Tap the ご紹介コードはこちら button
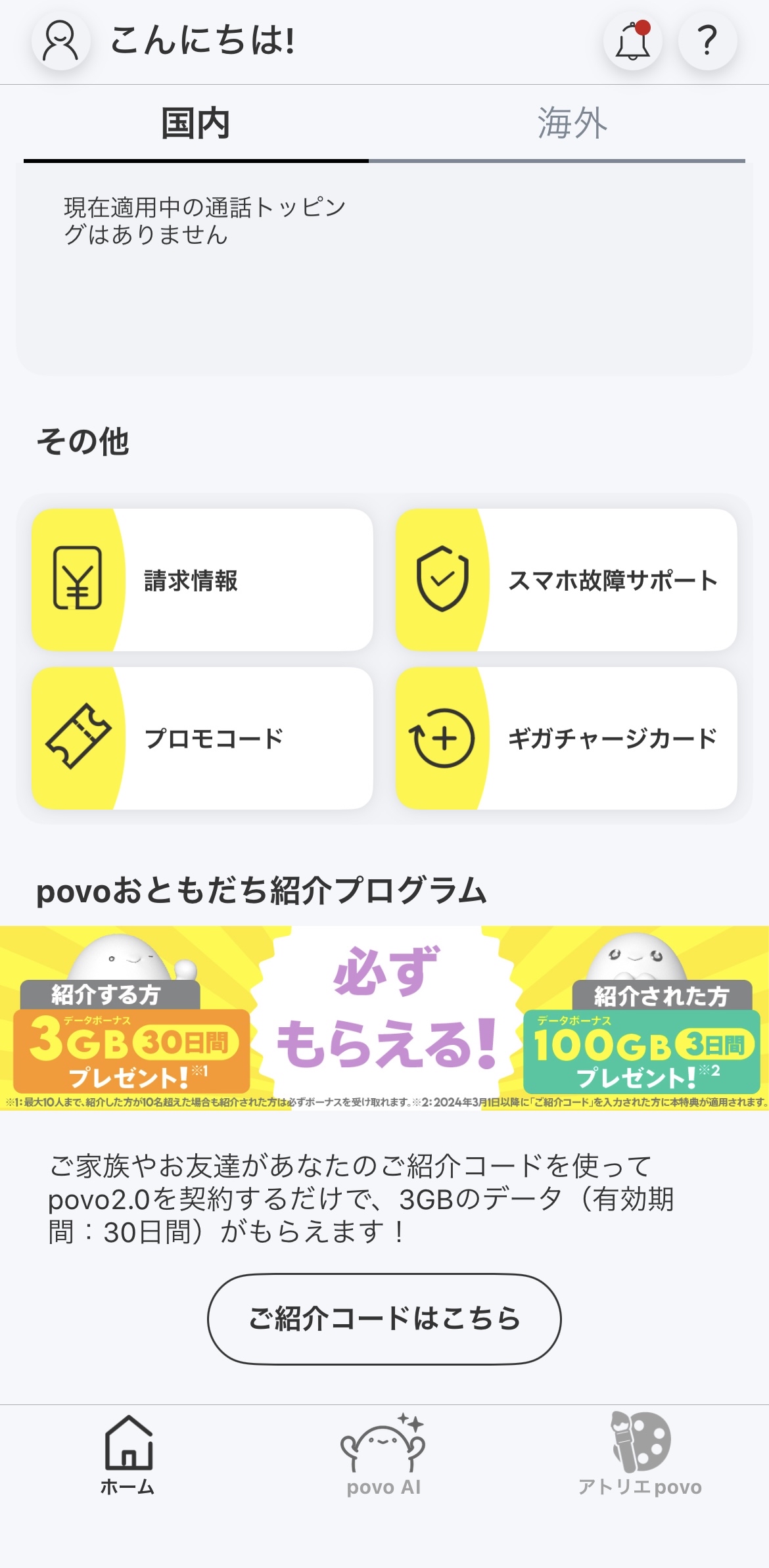769x1568 pixels. click(x=384, y=1319)
